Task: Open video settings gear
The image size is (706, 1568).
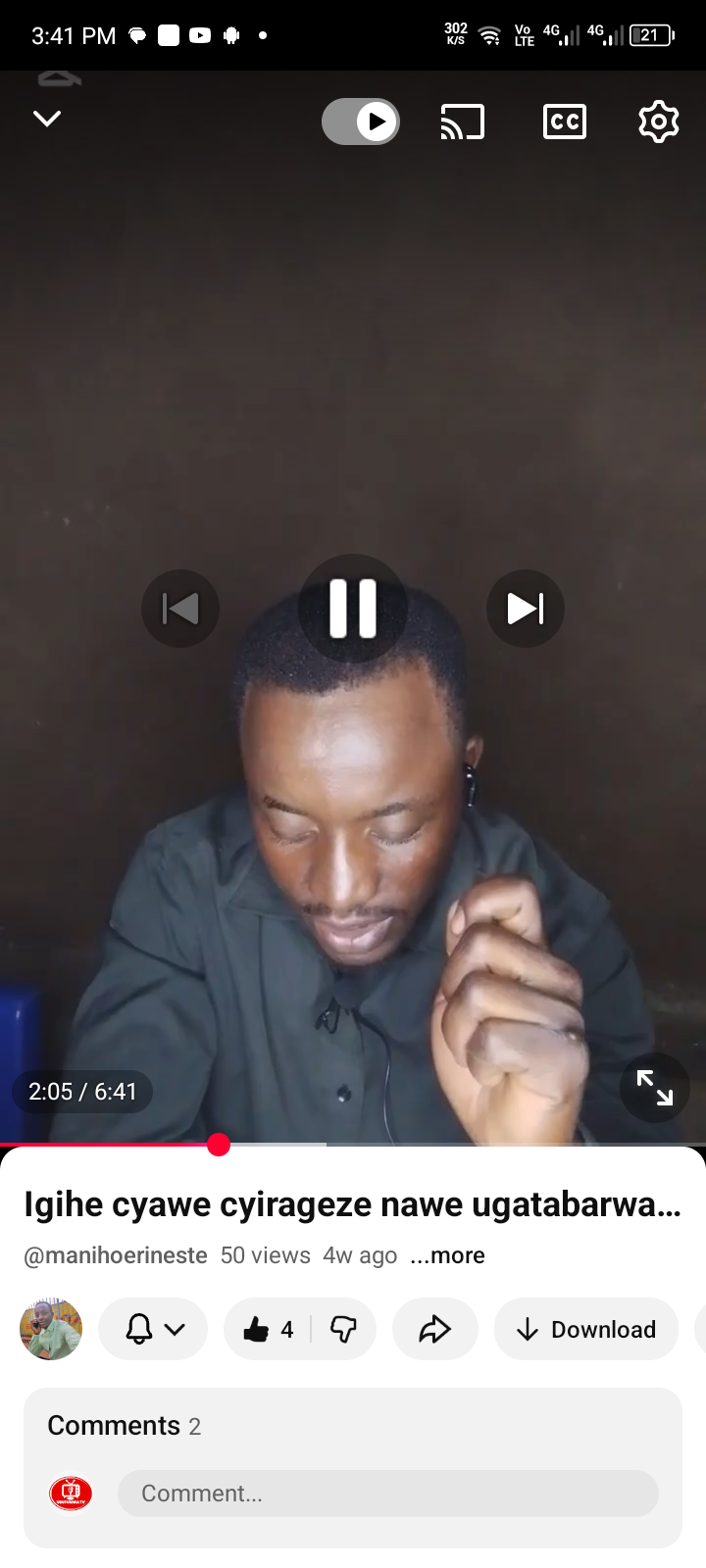Action: click(x=658, y=122)
